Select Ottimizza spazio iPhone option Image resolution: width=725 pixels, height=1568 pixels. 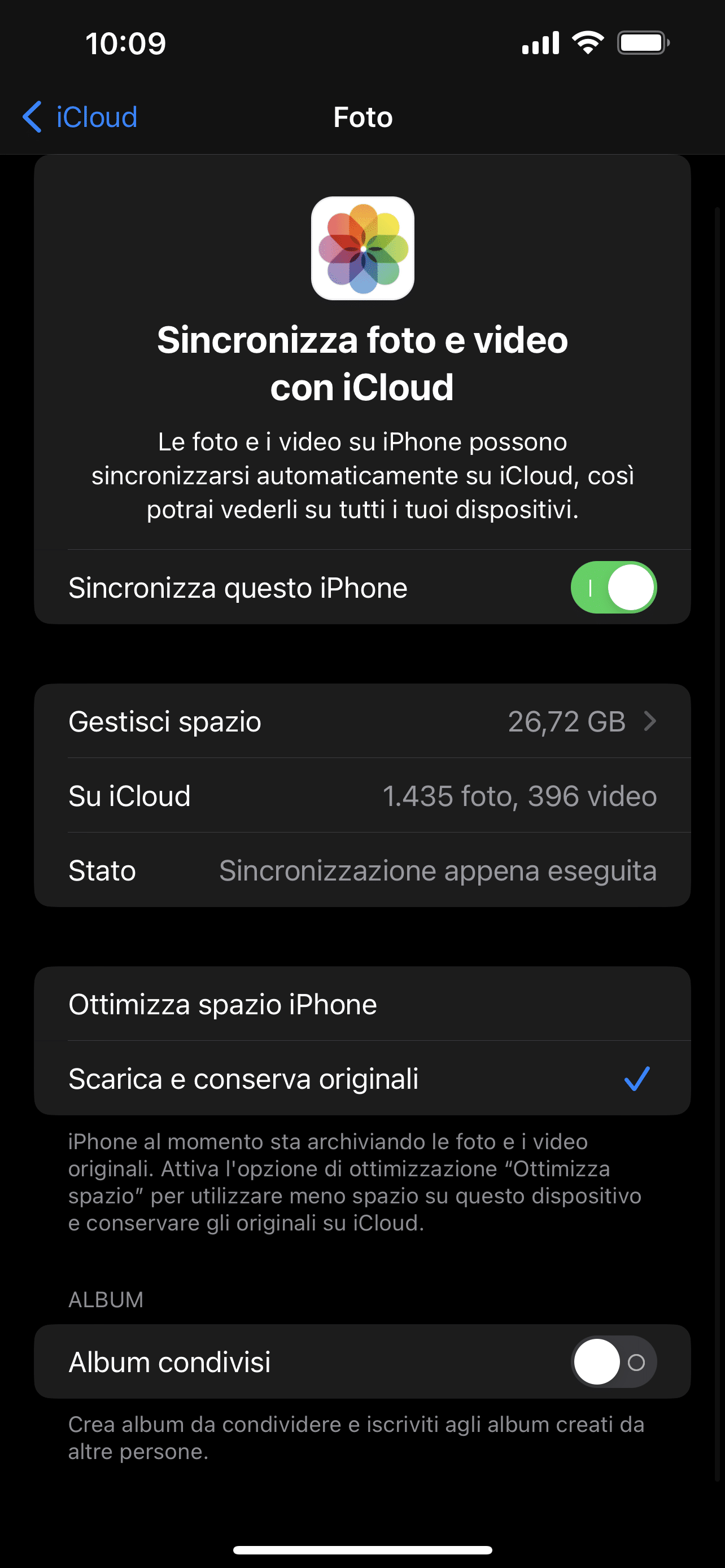click(x=362, y=1004)
